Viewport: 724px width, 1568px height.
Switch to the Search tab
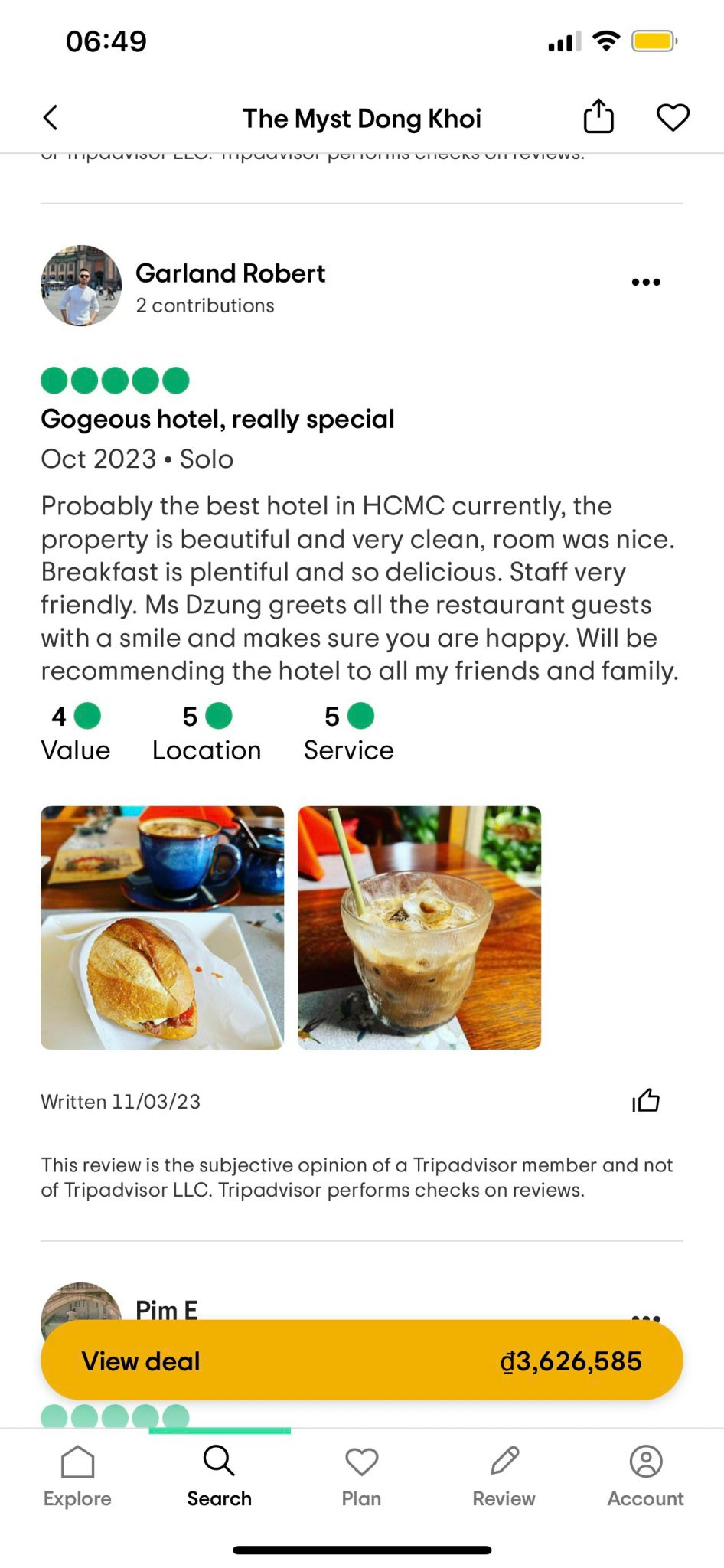pos(219,1476)
